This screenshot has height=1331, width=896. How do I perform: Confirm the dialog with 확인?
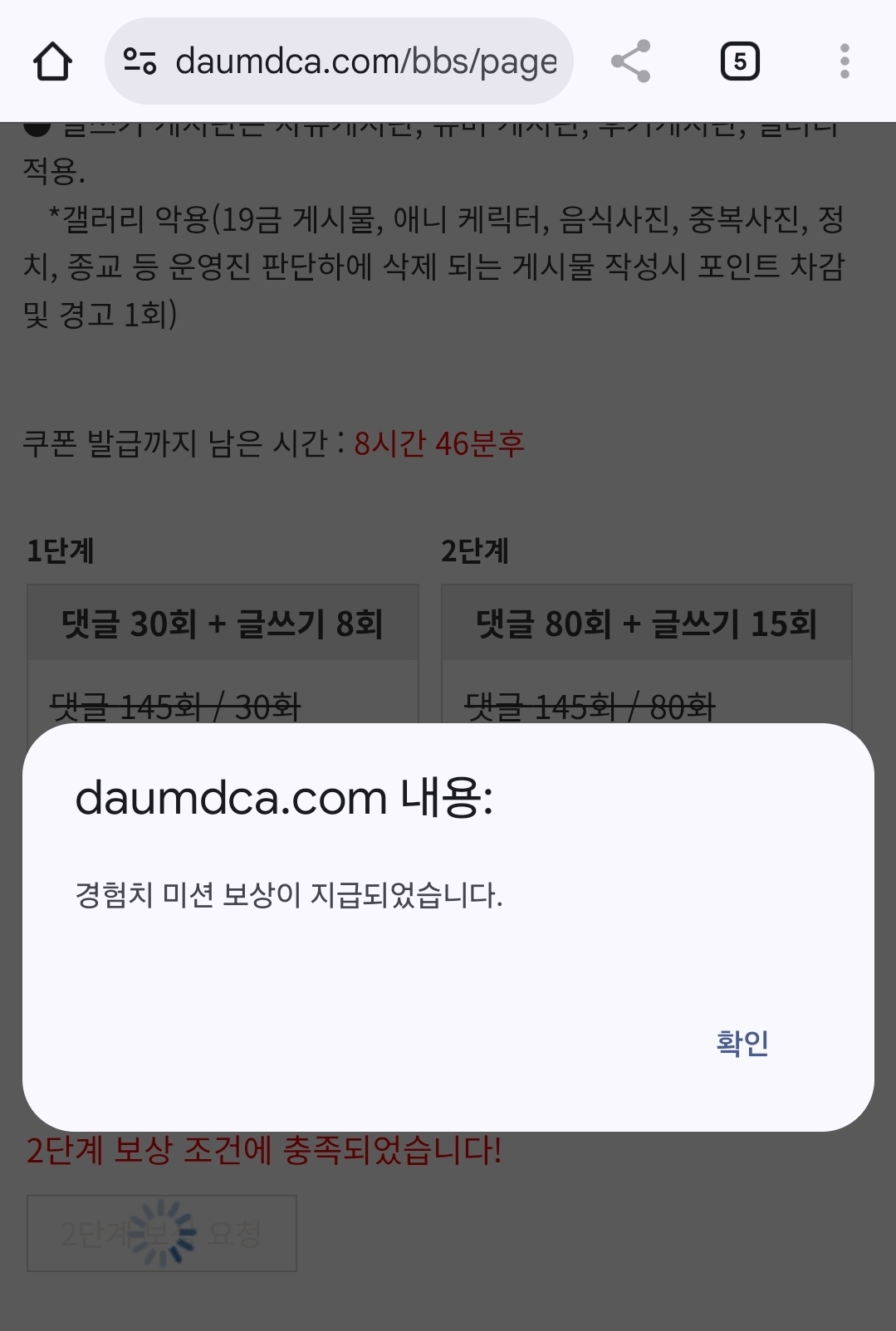tap(742, 1042)
